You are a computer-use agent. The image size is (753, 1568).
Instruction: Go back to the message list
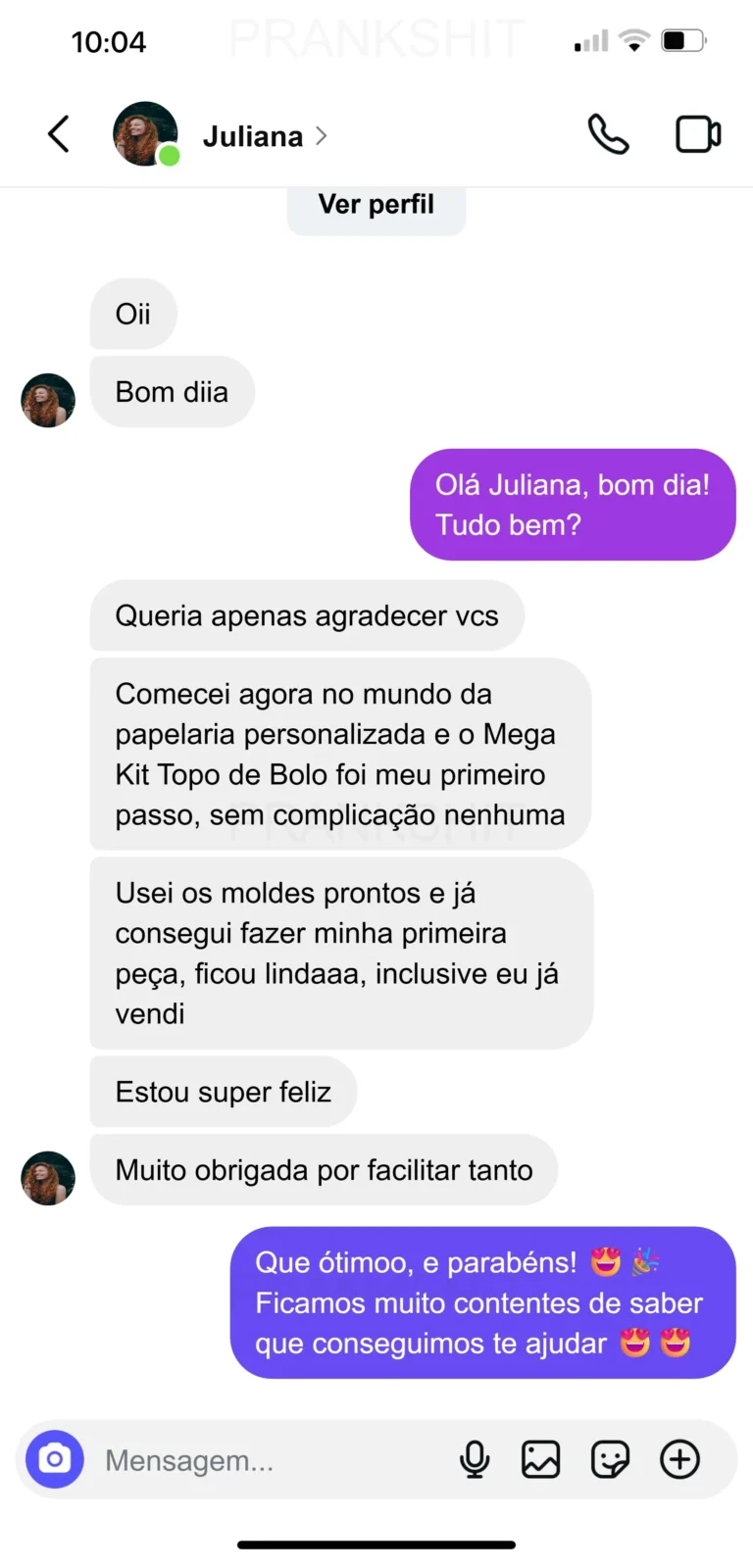[59, 134]
